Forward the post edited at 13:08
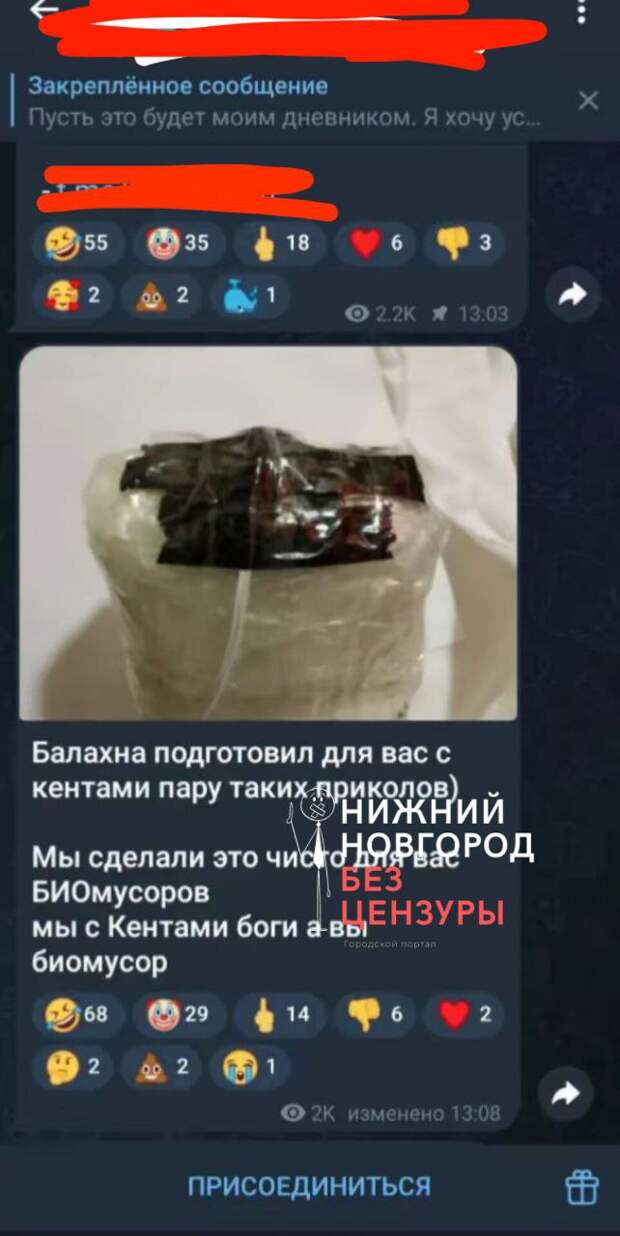This screenshot has height=1236, width=620. (x=566, y=1093)
